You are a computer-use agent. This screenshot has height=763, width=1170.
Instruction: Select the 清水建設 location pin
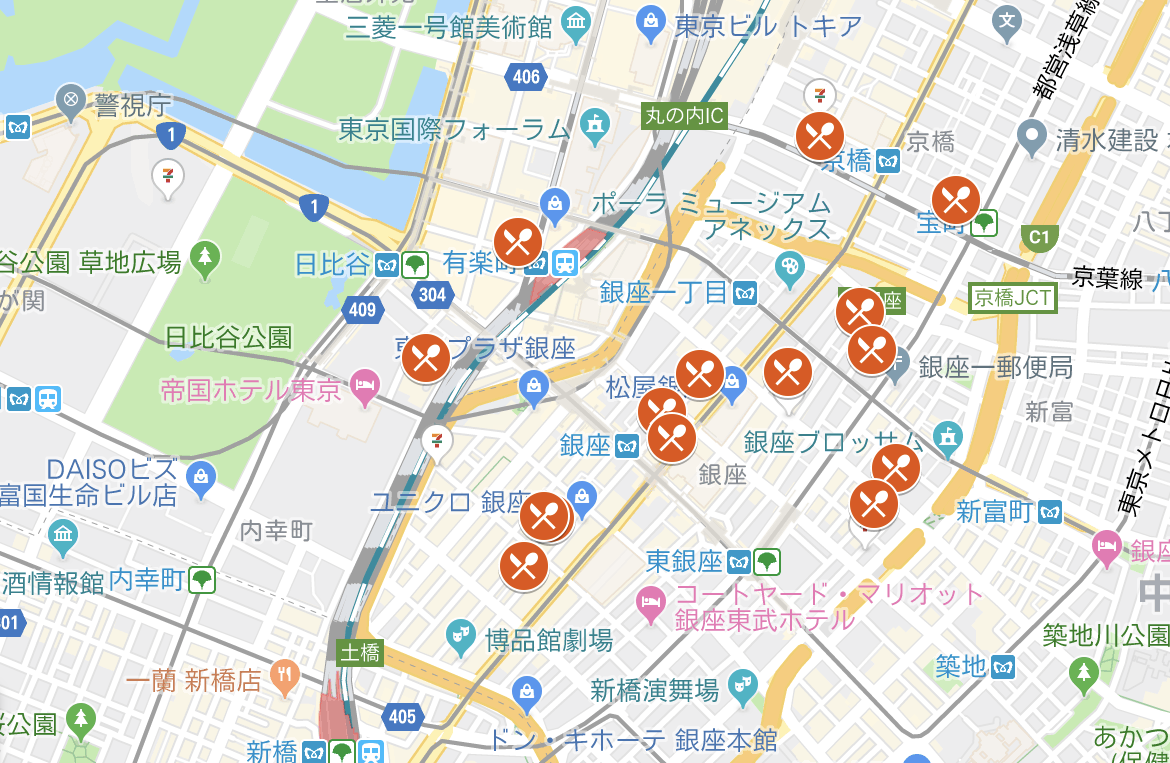tap(1030, 136)
